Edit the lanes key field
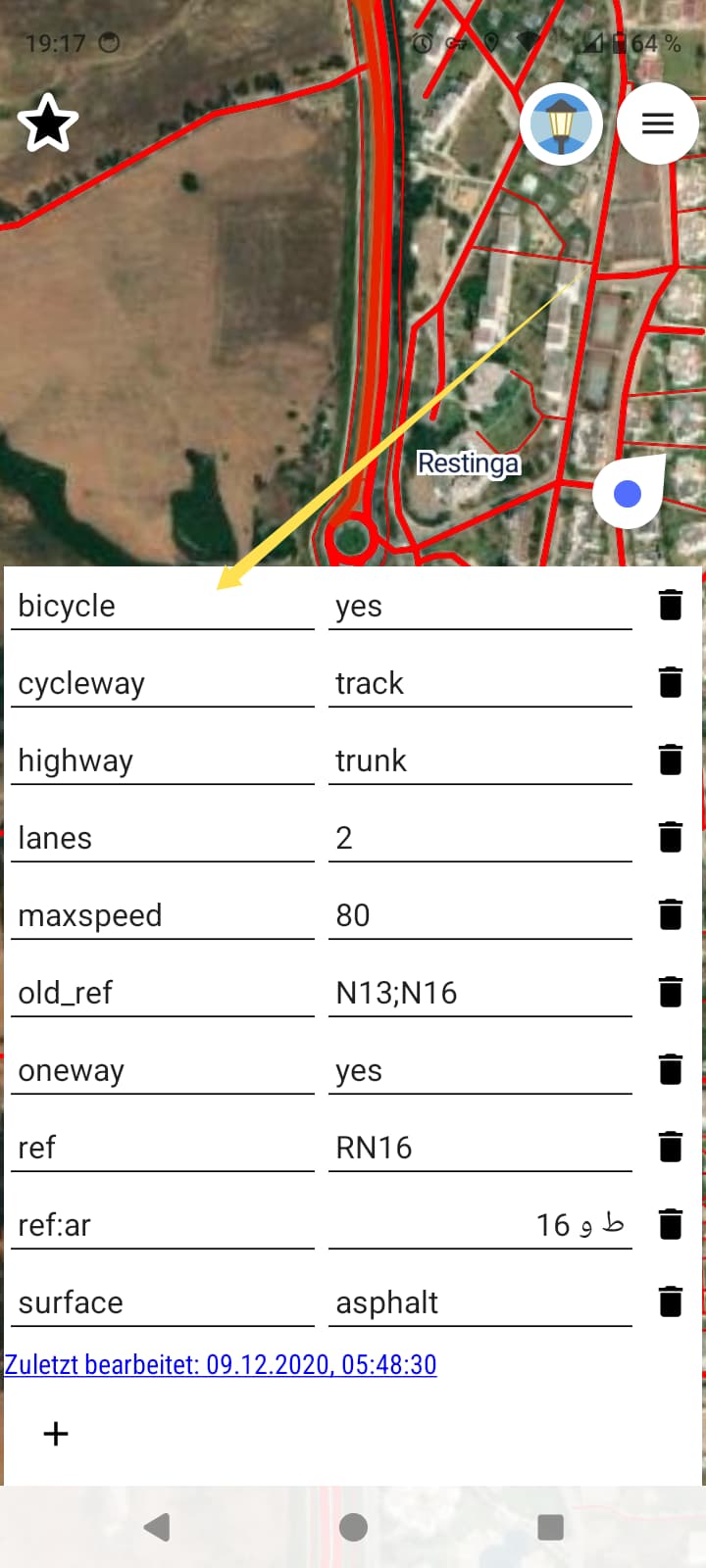706x1568 pixels. [162, 838]
